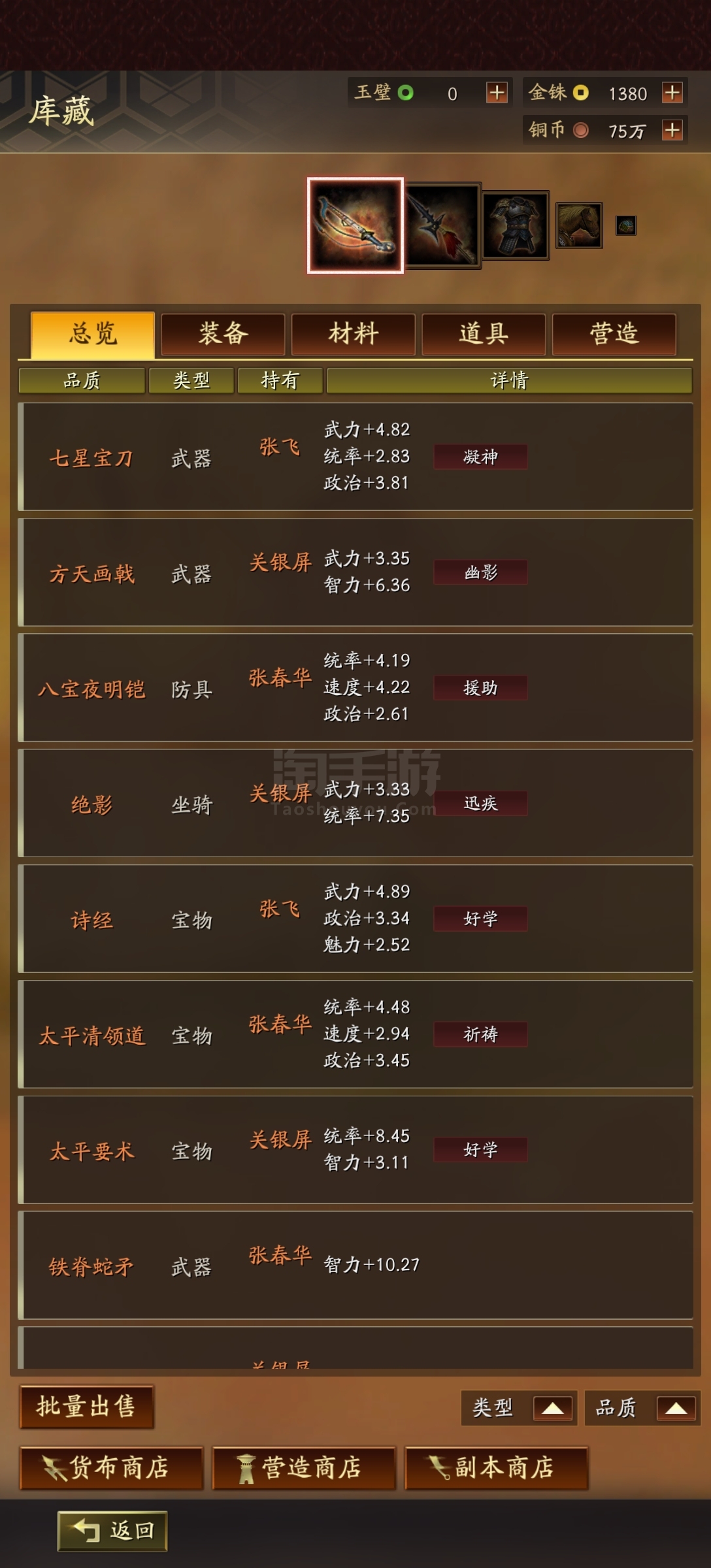Open the 八宝夜明铠 armor entry
This screenshot has height=1568, width=711.
point(355,688)
